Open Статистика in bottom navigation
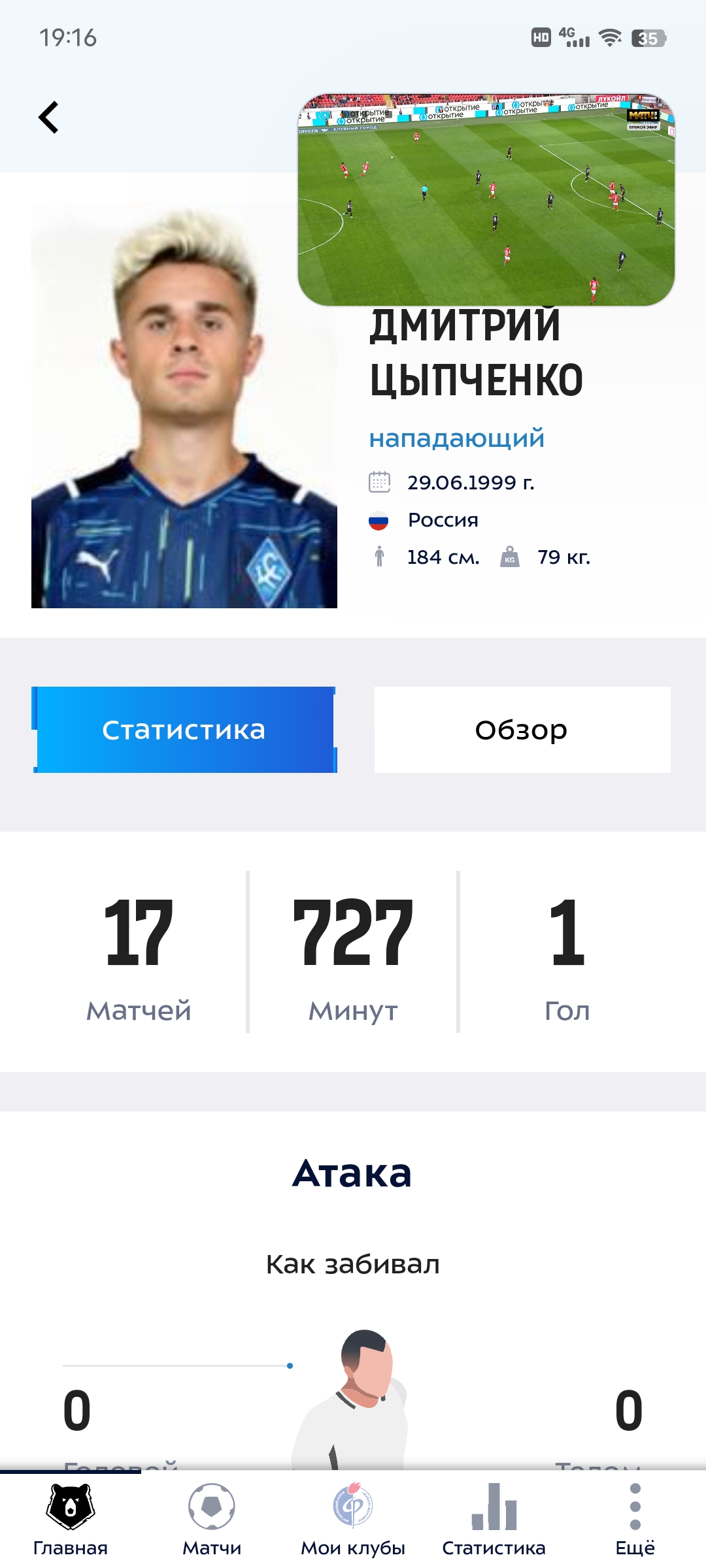706x1568 pixels. [494, 1520]
